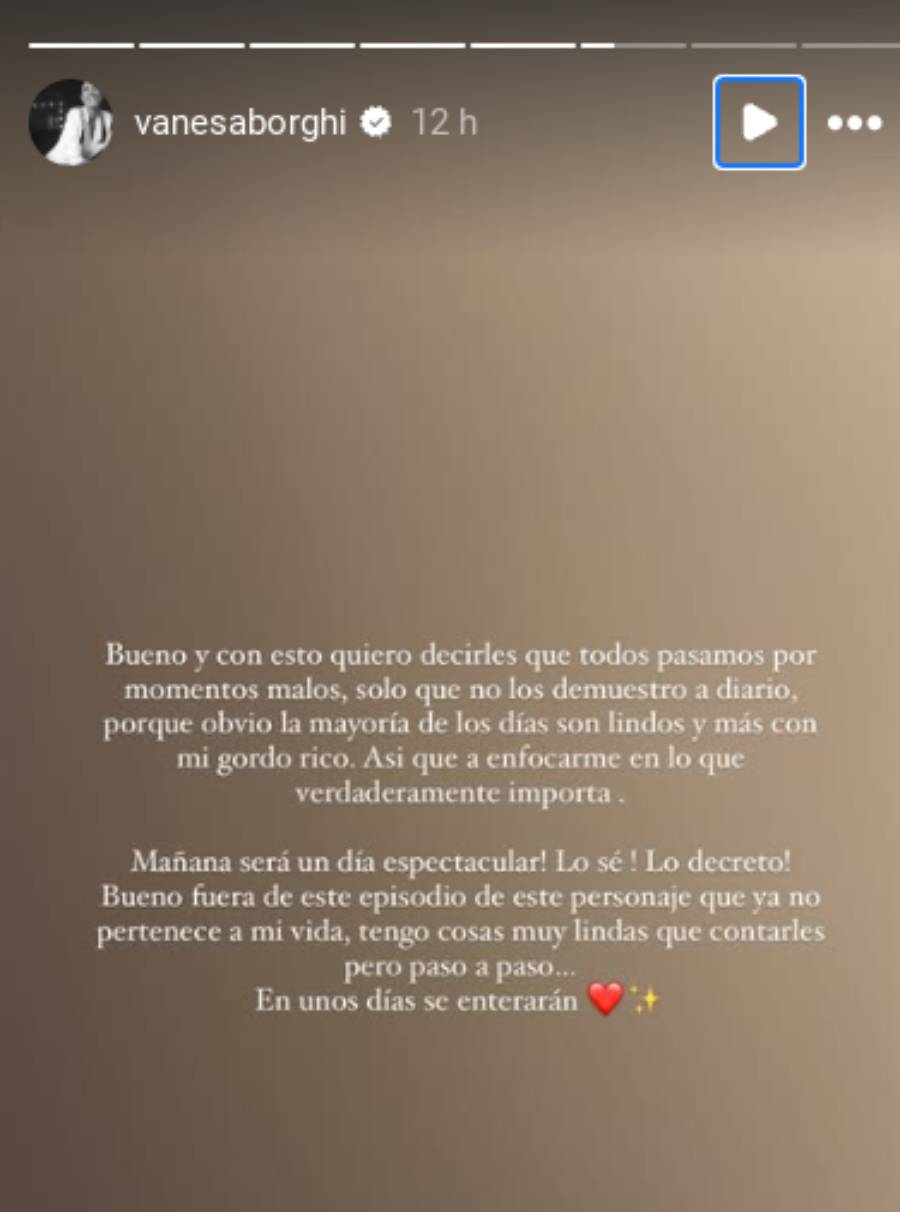Open vanesaborghi's profile picture
Screen dimensions: 900x1212
[x=71, y=122]
